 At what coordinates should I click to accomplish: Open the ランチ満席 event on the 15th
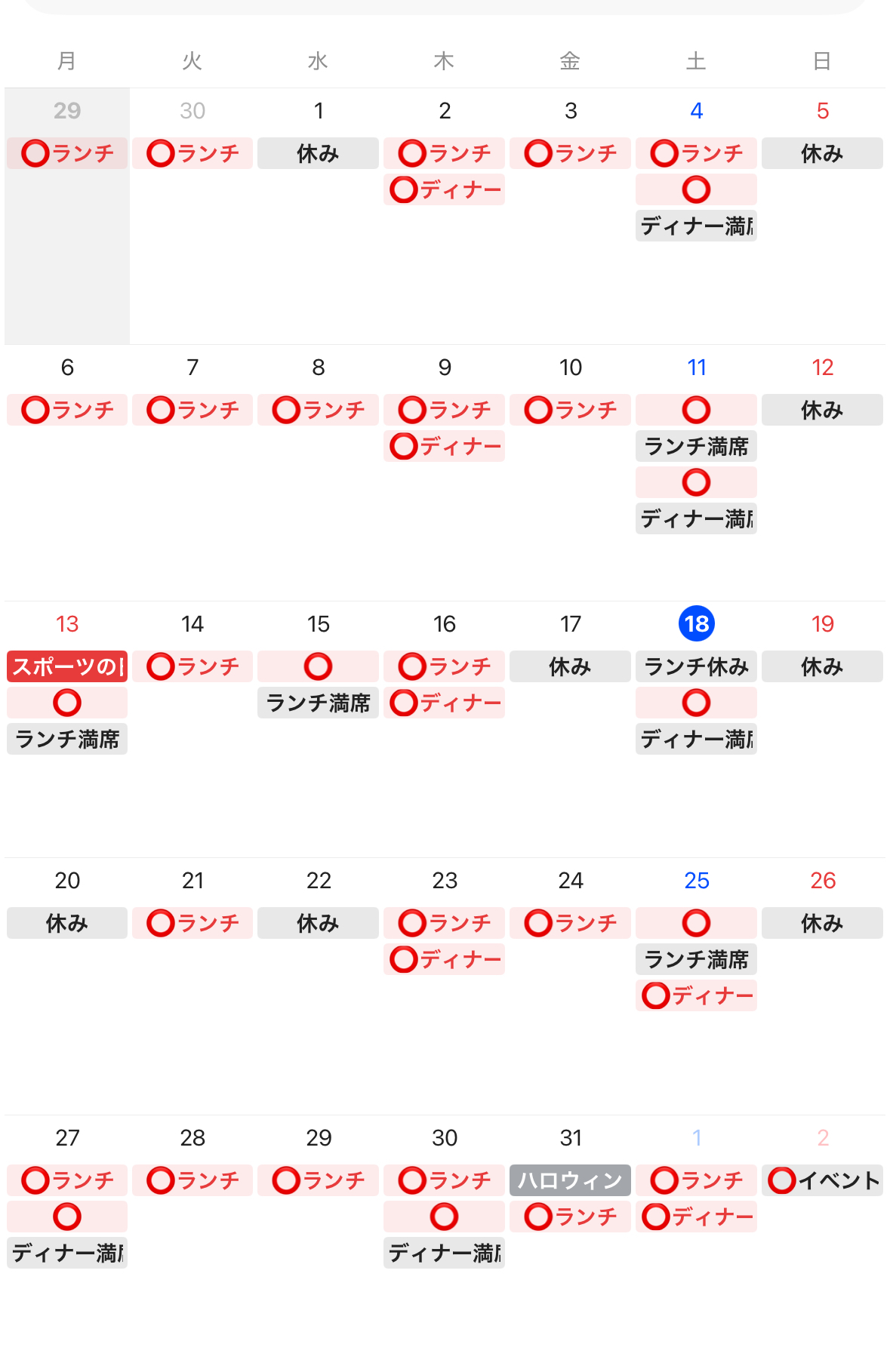[318, 703]
